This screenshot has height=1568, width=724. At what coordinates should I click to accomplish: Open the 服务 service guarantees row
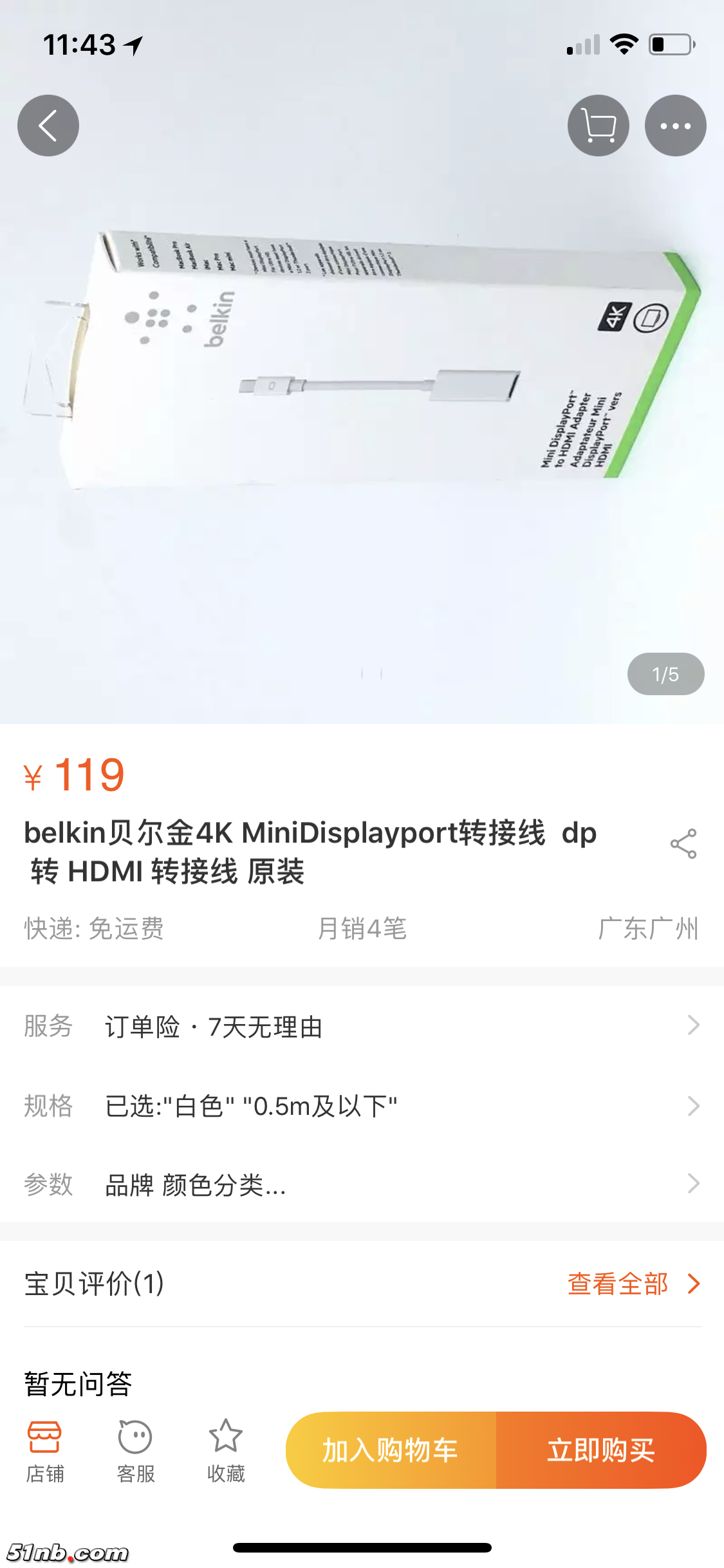[362, 1026]
